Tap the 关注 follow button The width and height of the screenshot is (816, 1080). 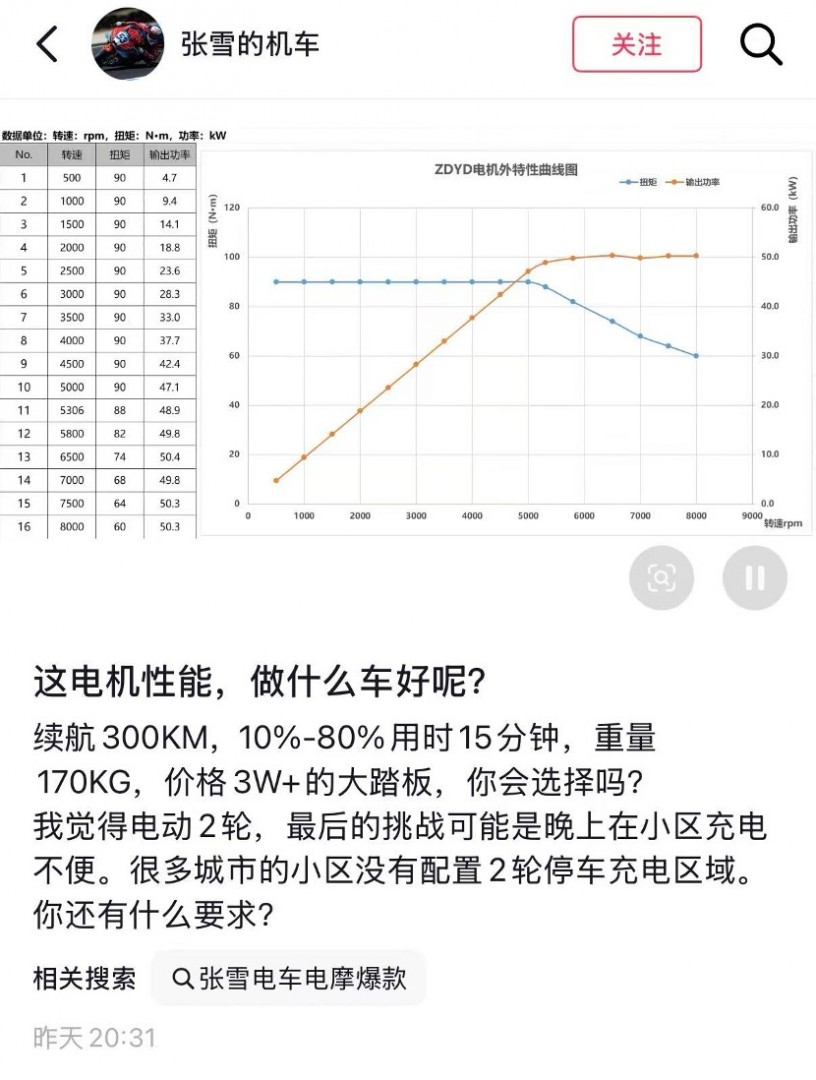[637, 45]
